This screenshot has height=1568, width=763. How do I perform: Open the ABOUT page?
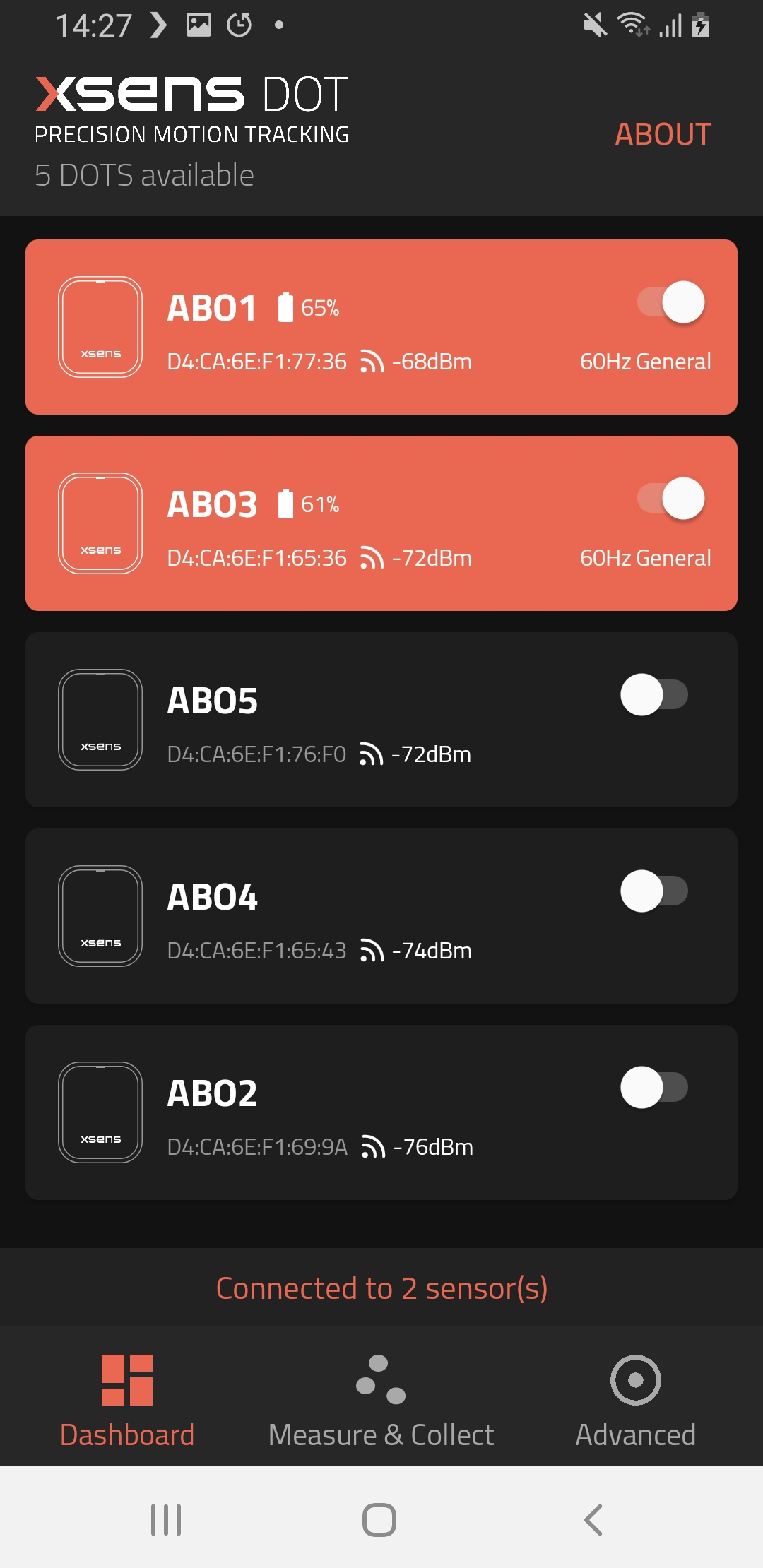coord(663,133)
